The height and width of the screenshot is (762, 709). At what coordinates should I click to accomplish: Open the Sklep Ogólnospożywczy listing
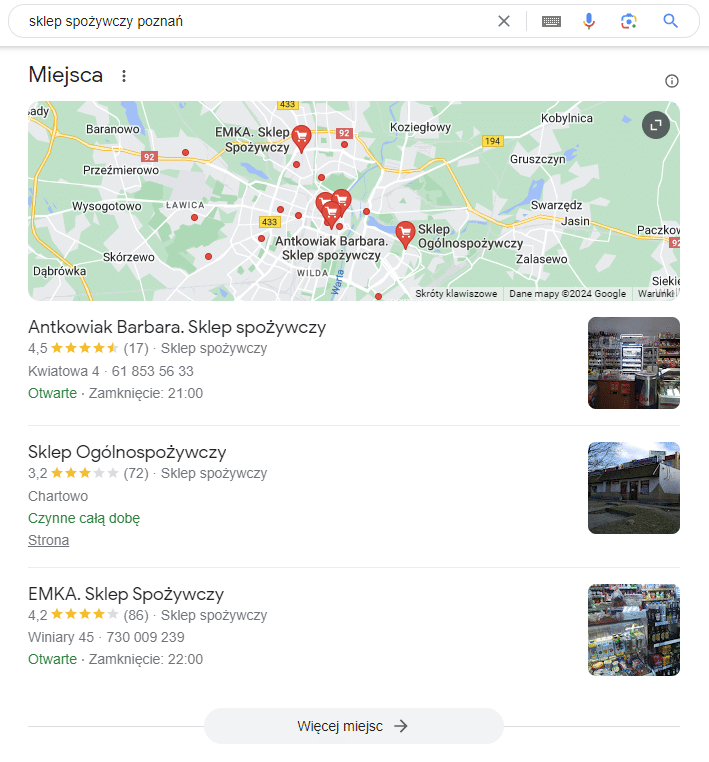click(127, 452)
